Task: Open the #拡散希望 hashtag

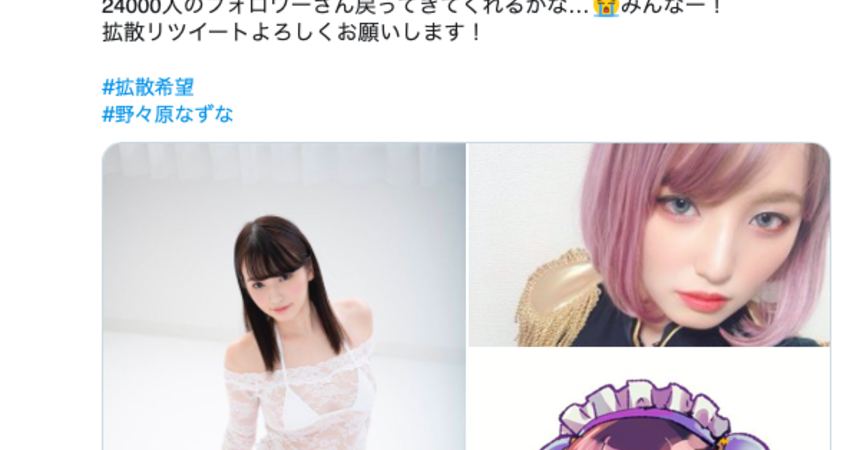Action: (148, 87)
